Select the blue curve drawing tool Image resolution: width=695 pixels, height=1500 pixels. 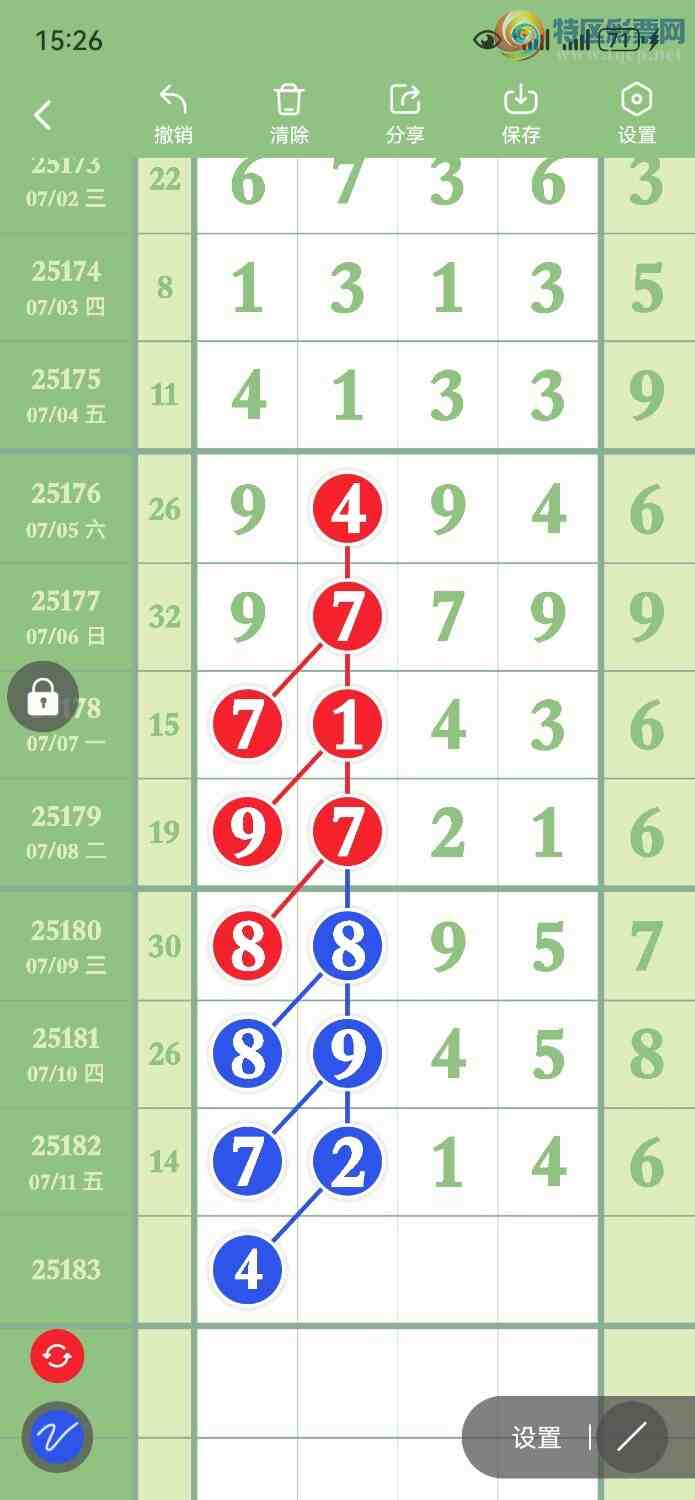click(57, 1438)
